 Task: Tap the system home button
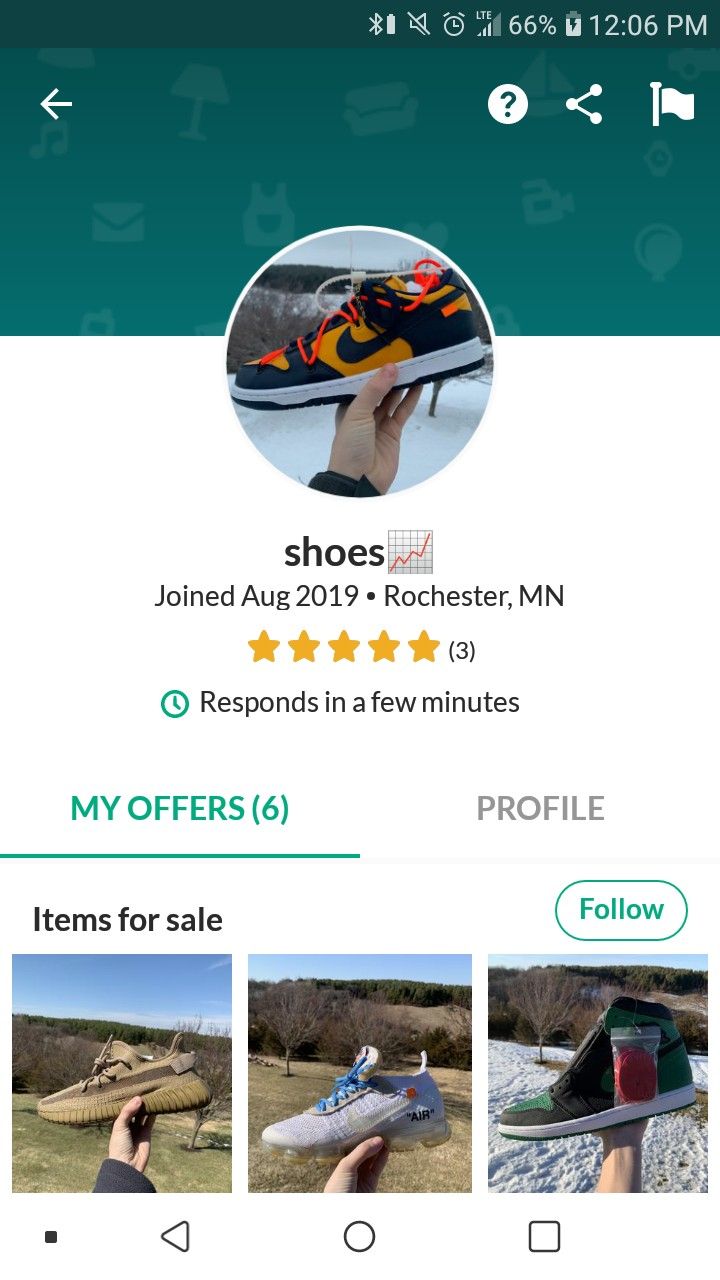[359, 1237]
